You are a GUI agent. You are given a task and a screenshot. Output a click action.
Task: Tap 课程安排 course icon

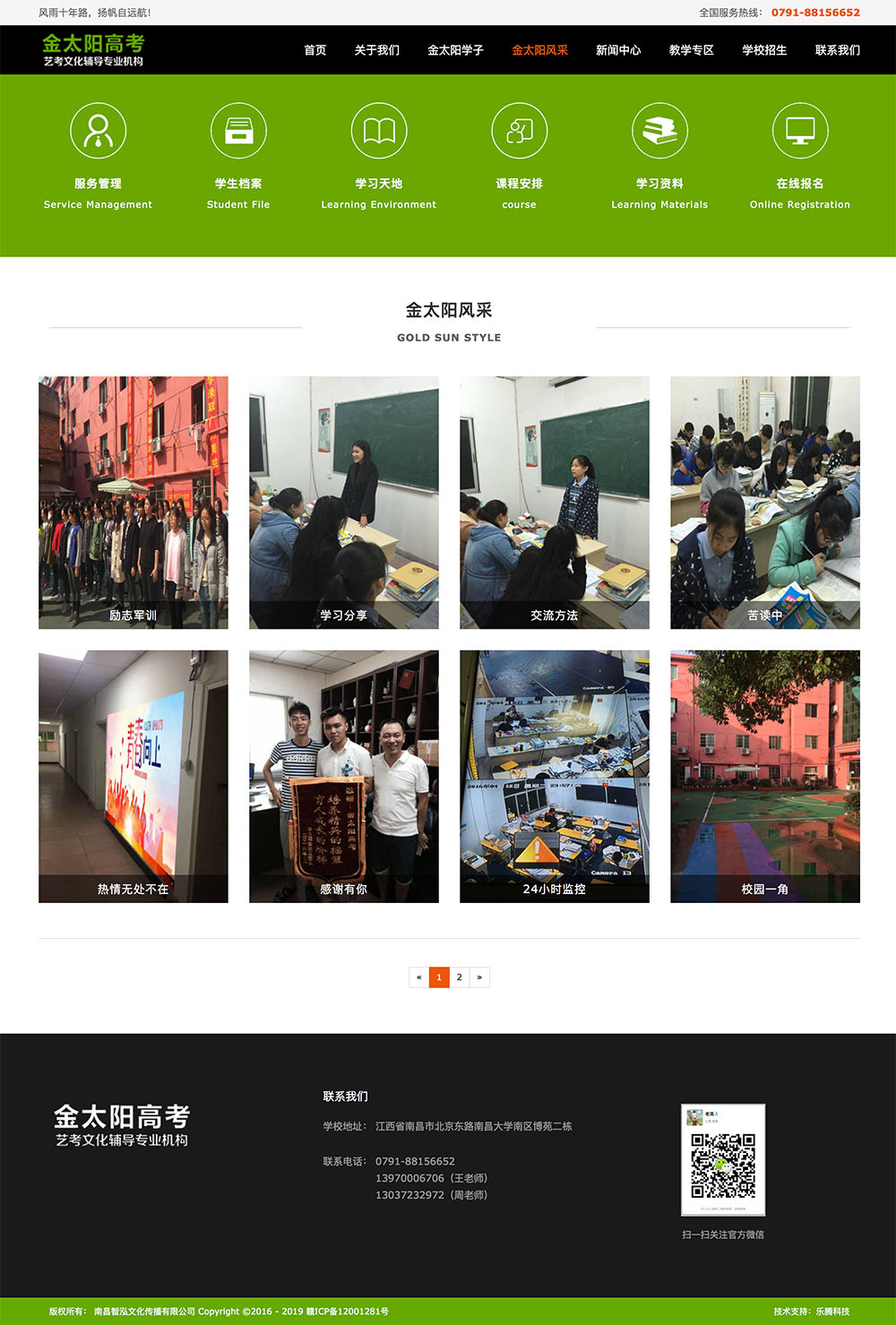click(x=520, y=131)
